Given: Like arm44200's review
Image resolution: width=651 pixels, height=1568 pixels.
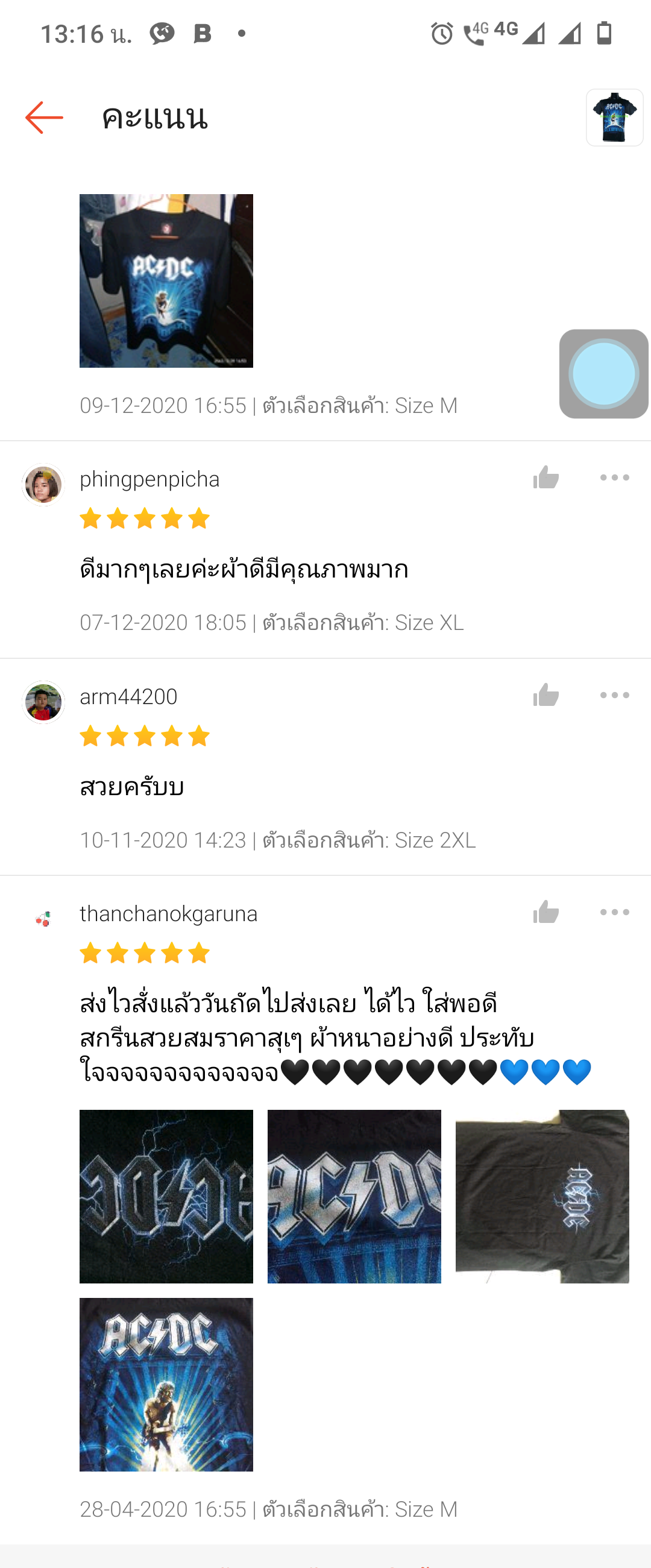Looking at the screenshot, I should (x=546, y=695).
